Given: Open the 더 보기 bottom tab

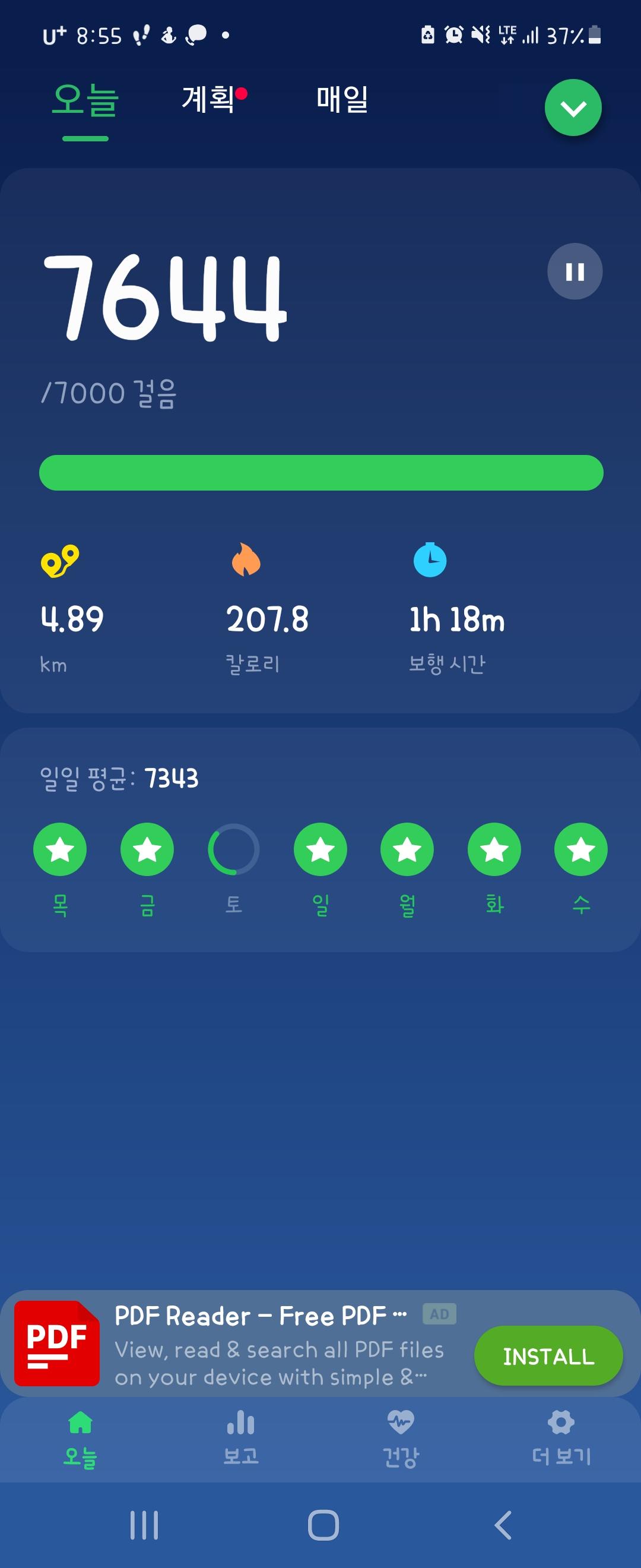Looking at the screenshot, I should [561, 1438].
